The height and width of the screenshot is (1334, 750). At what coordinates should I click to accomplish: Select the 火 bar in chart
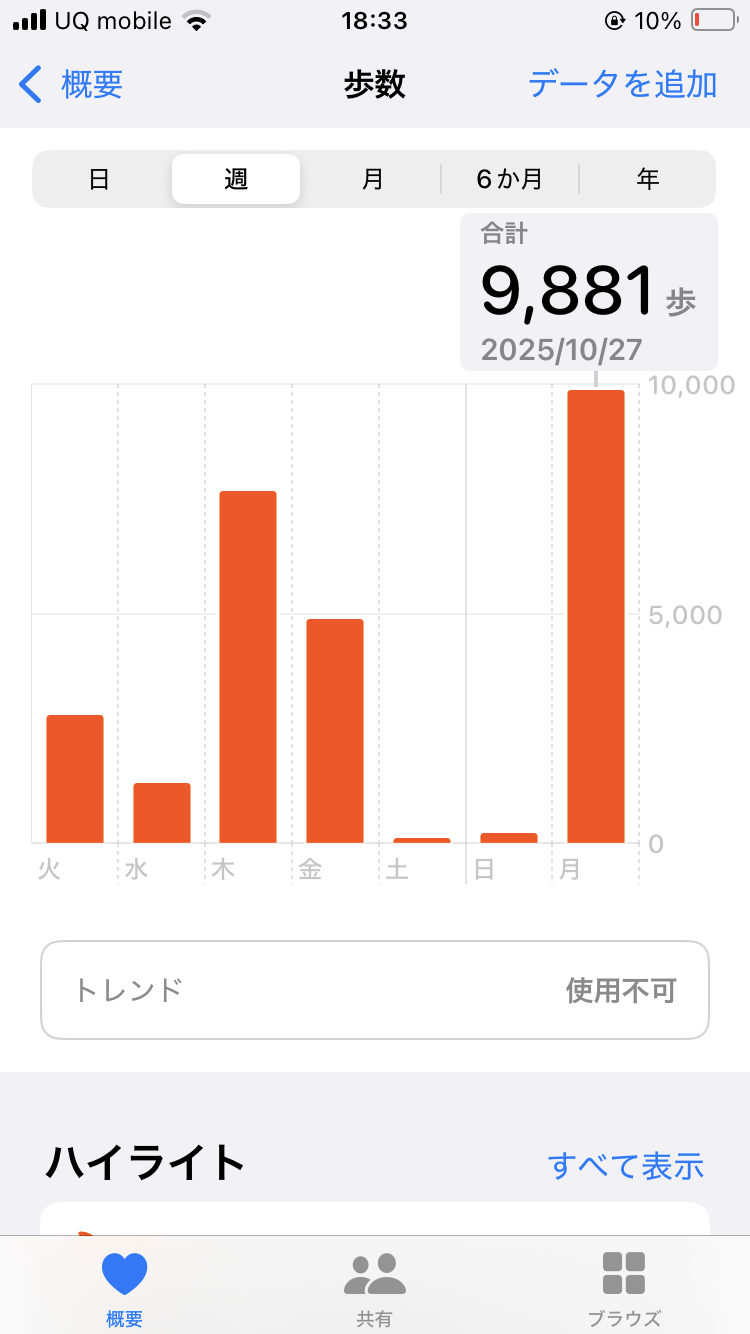pyautogui.click(x=75, y=778)
